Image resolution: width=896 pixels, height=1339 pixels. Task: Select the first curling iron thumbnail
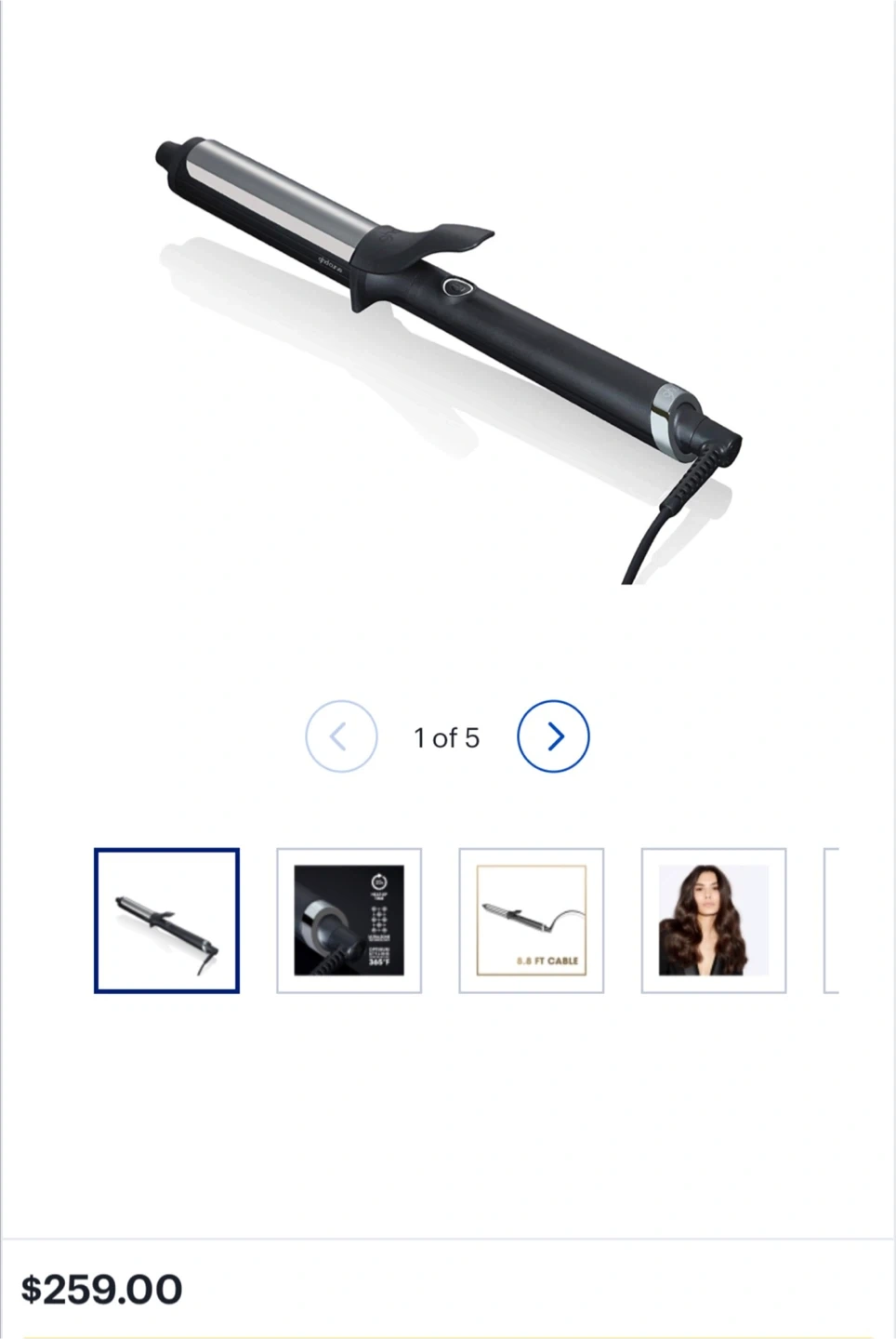(x=166, y=921)
